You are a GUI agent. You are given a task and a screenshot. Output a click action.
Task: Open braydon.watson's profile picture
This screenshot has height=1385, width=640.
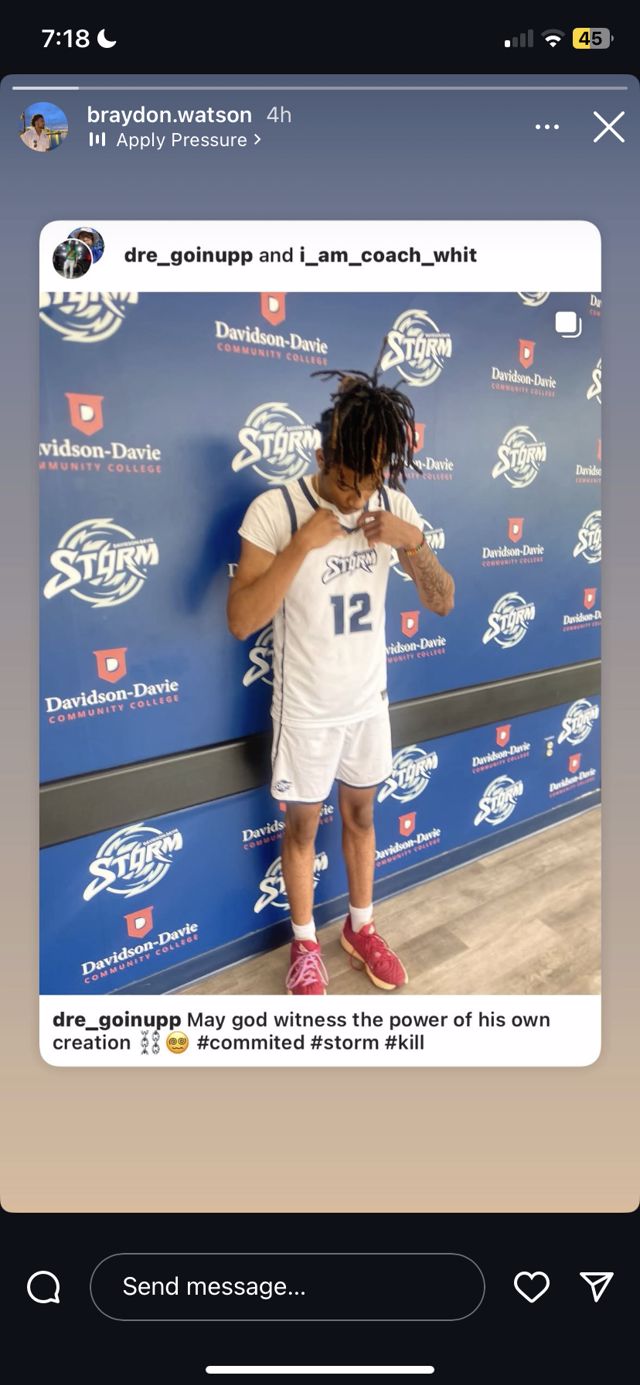(x=44, y=127)
